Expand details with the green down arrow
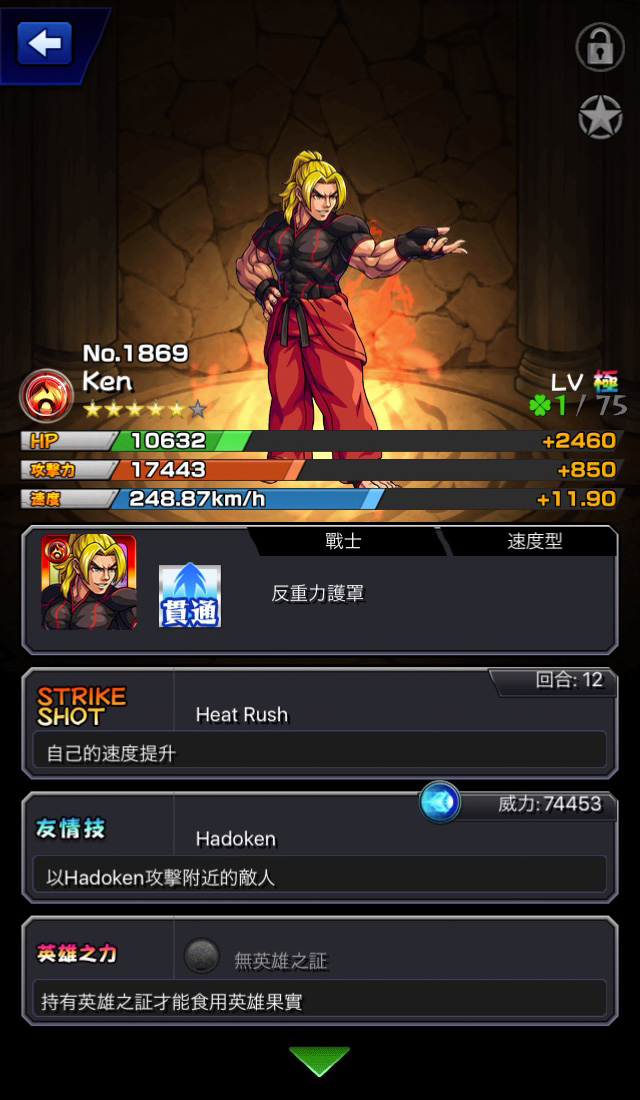The width and height of the screenshot is (640, 1100). pos(319,1061)
